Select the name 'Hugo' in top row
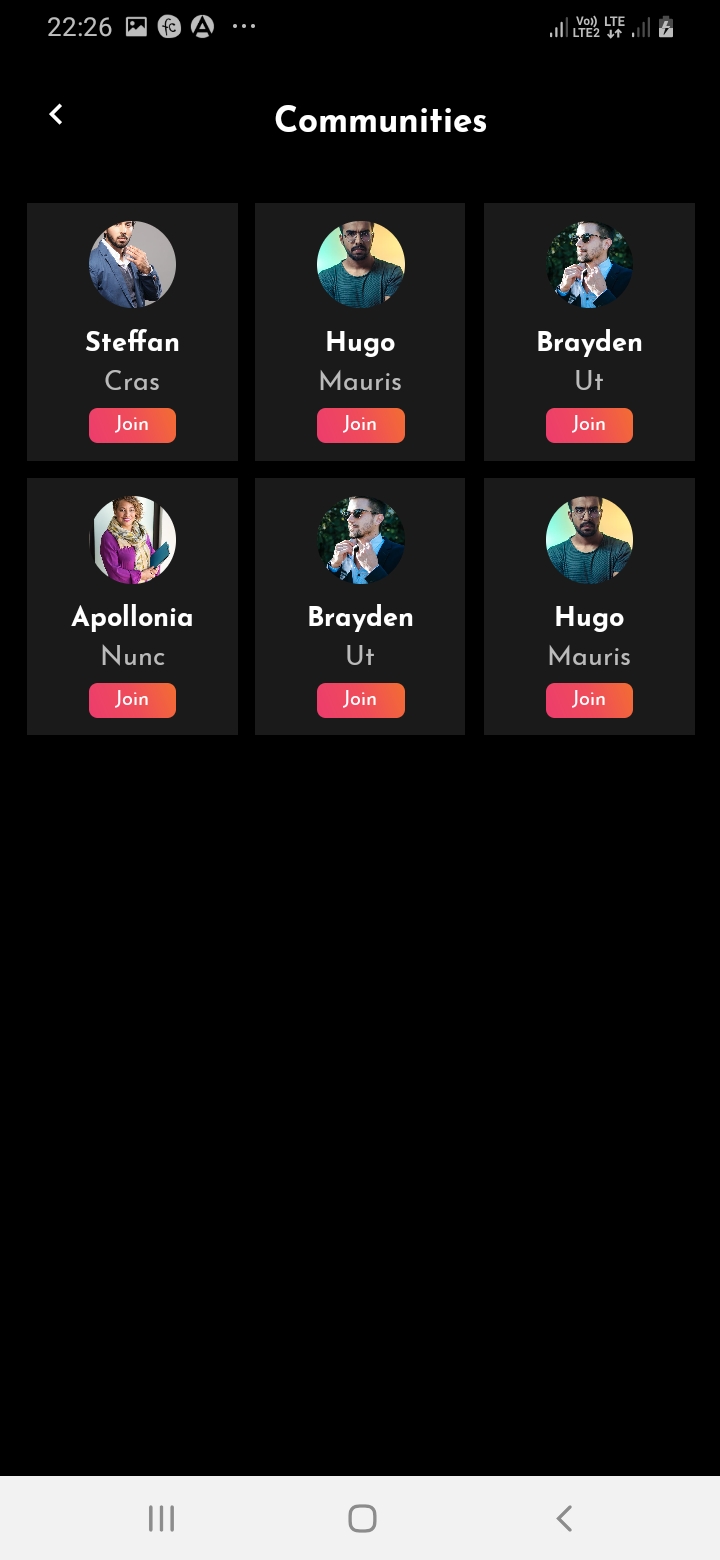The image size is (720, 1560). pyautogui.click(x=360, y=342)
